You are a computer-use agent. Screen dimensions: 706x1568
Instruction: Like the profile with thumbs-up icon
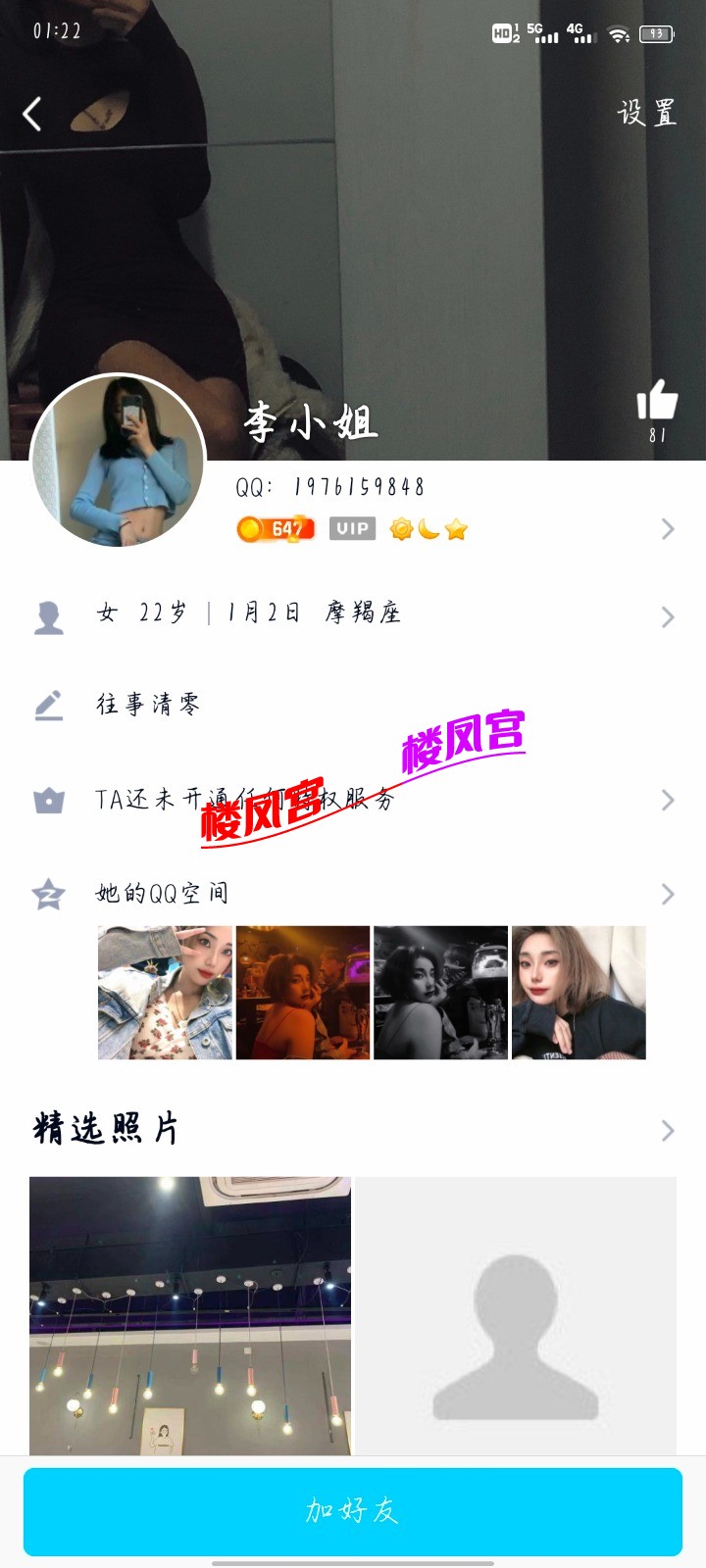(656, 402)
